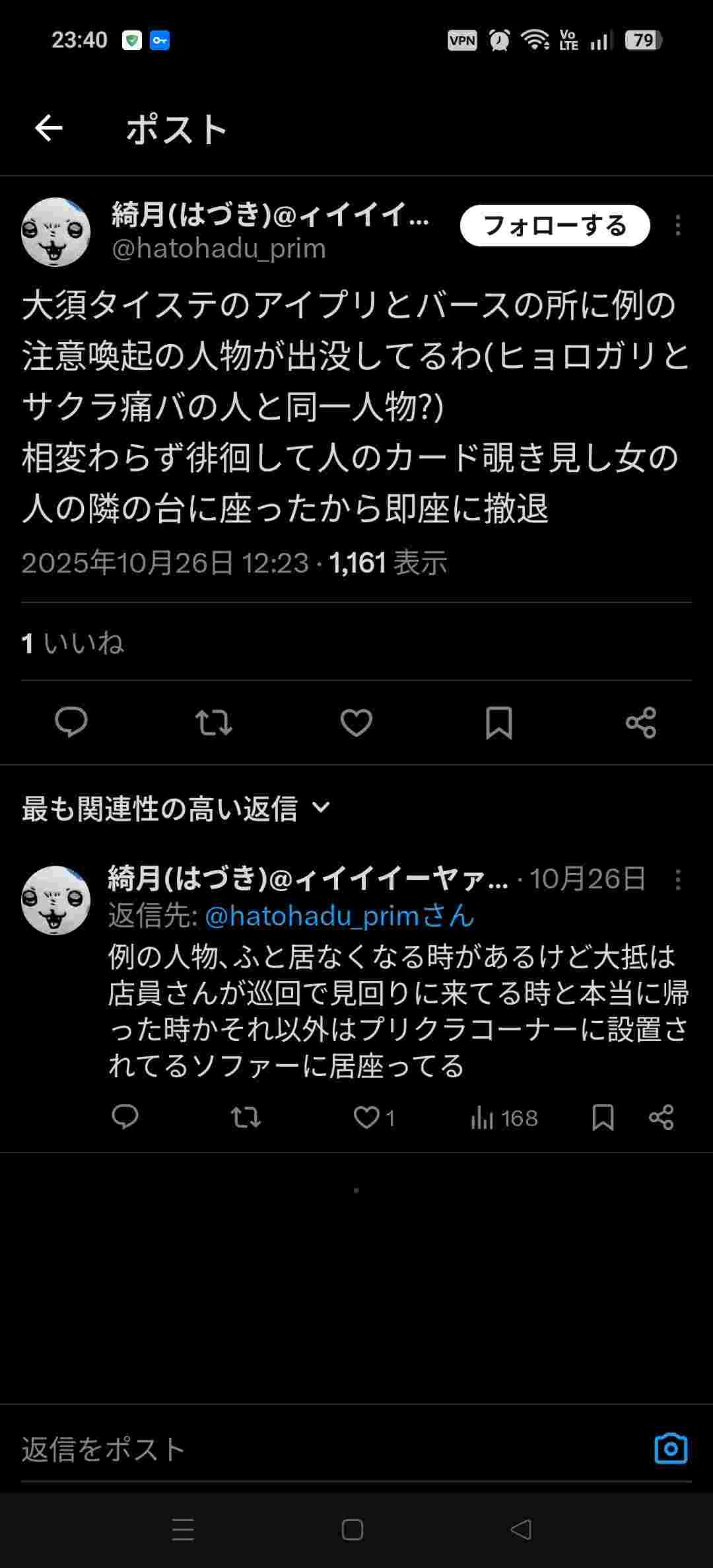Viewport: 713px width, 1568px height.
Task: Expand the 最も関連性の高い返信 sort dropdown
Action: coord(176,808)
